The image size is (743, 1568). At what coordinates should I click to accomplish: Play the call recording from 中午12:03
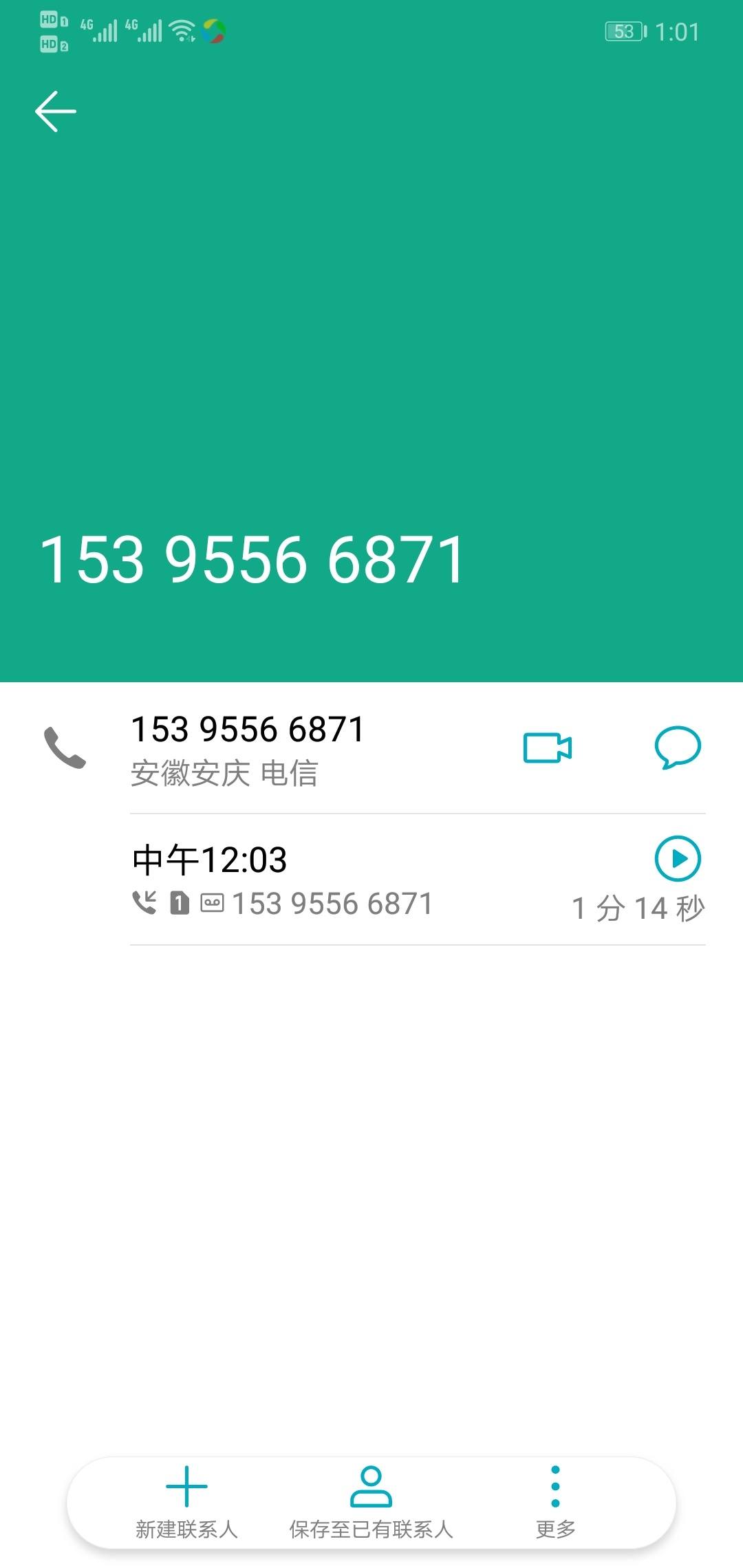coord(678,858)
